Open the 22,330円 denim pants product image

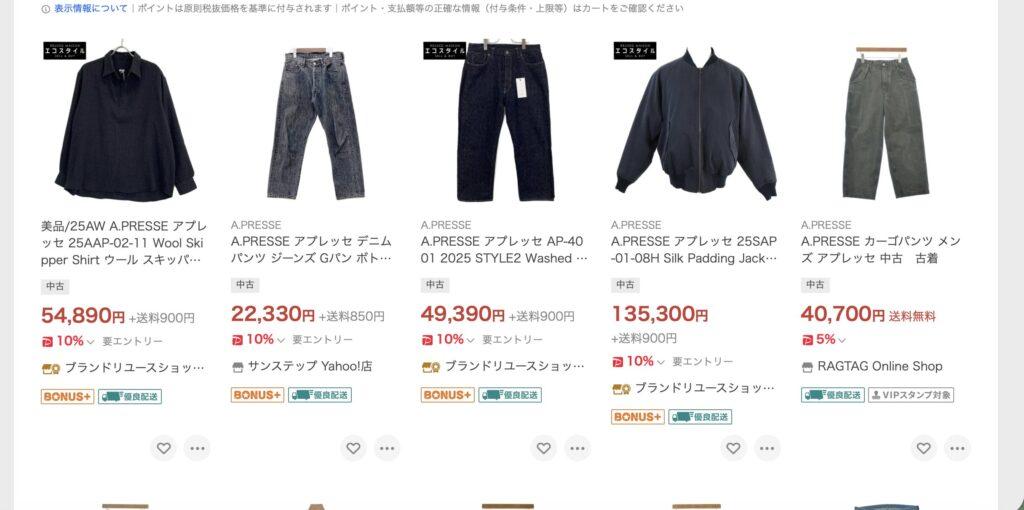click(x=315, y=122)
